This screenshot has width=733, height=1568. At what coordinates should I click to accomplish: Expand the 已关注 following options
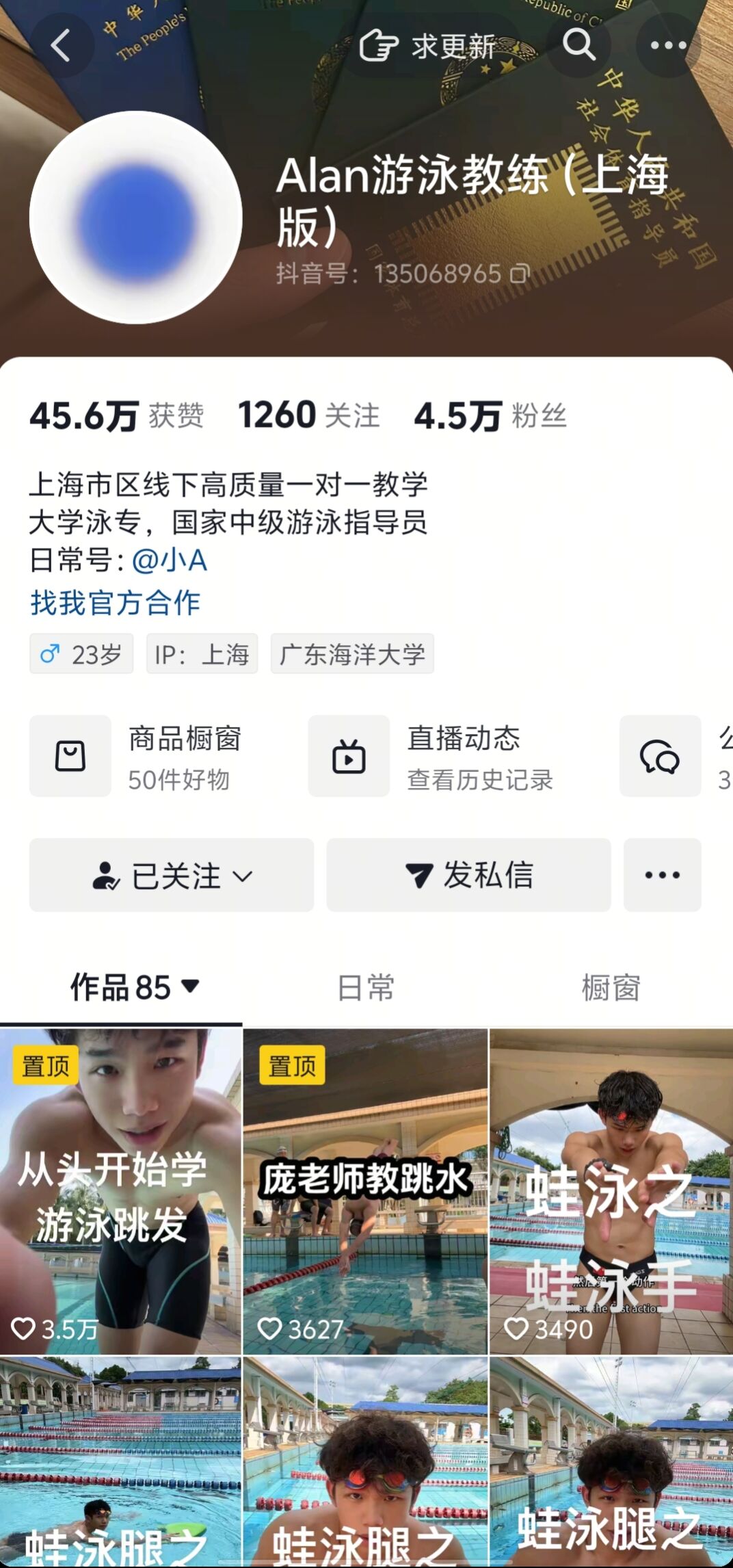[x=172, y=875]
